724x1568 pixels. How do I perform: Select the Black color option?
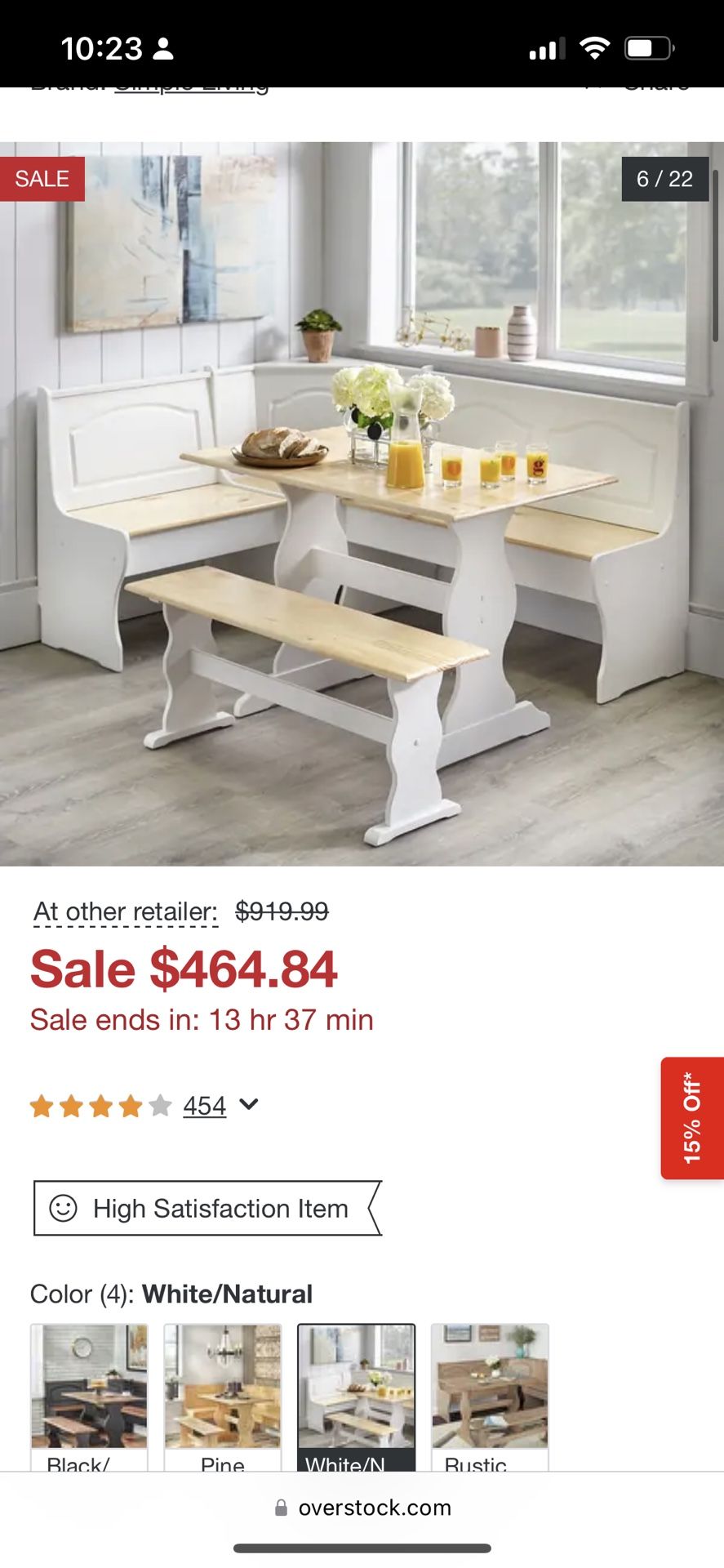[x=89, y=1398]
